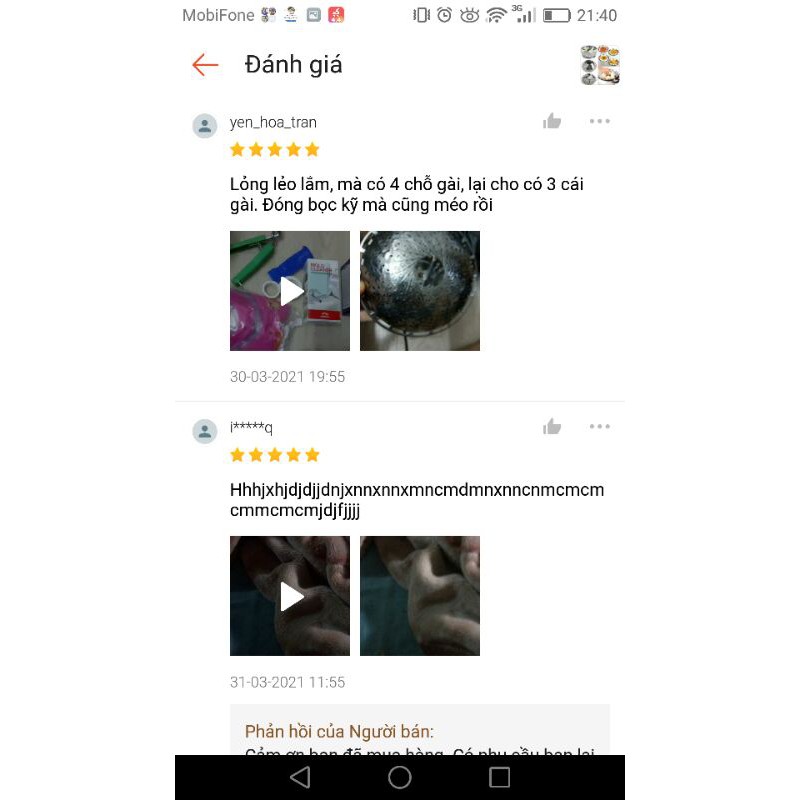Viewport: 800px width, 800px height.
Task: View the steamer photo in yen_hoa_tran's review
Action: pos(420,291)
